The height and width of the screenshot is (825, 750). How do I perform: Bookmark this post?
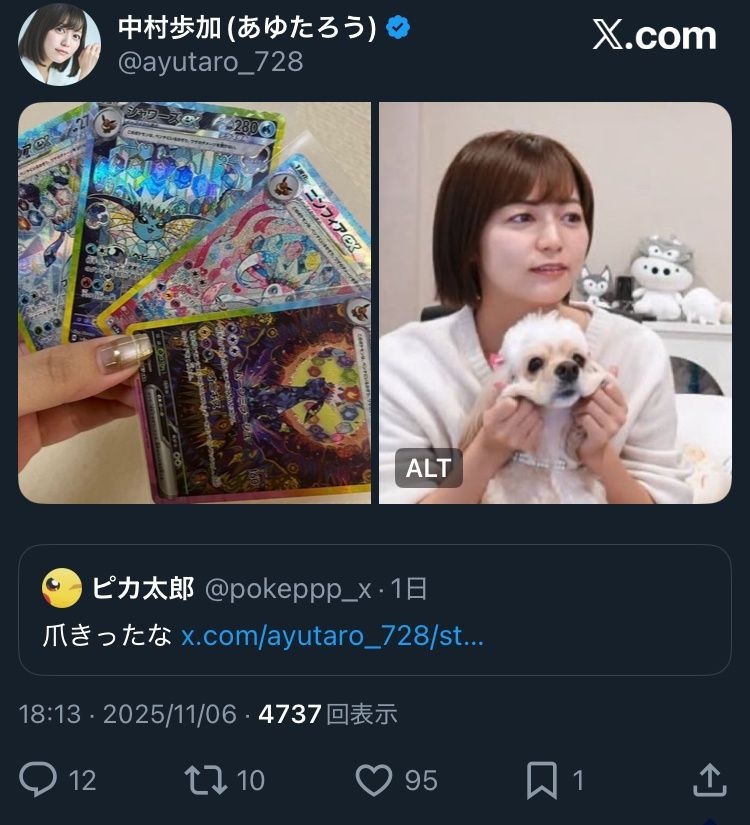pyautogui.click(x=541, y=779)
